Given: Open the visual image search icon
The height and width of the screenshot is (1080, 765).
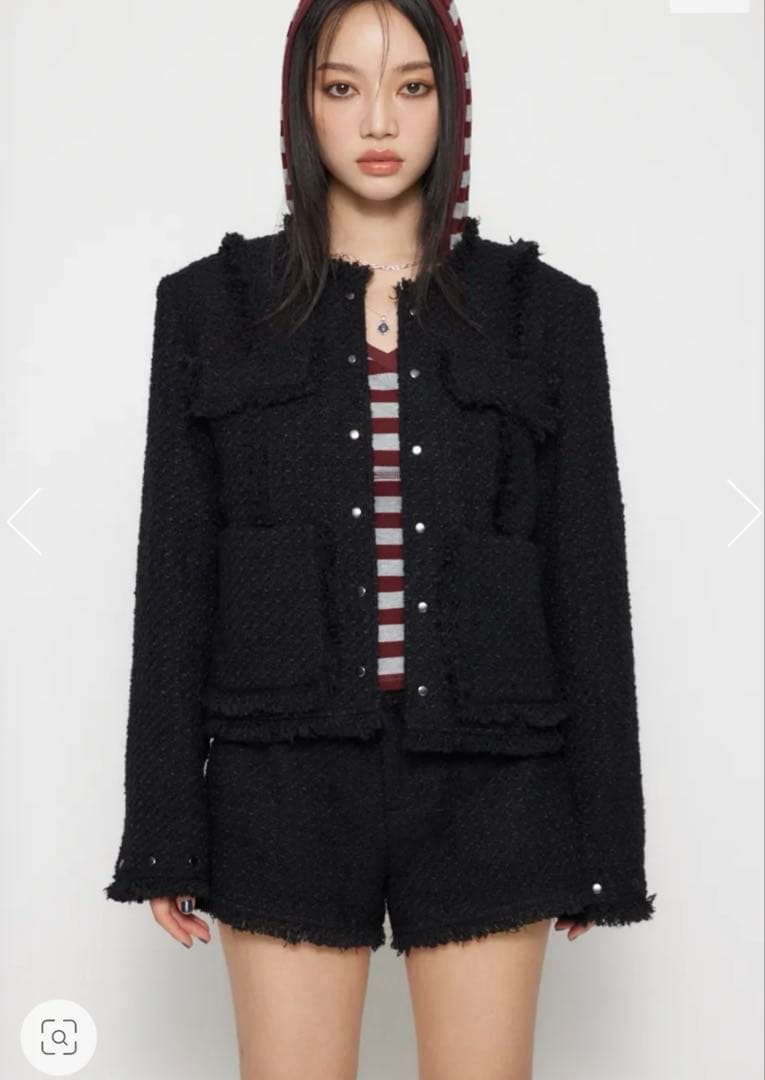Looking at the screenshot, I should [58, 1037].
